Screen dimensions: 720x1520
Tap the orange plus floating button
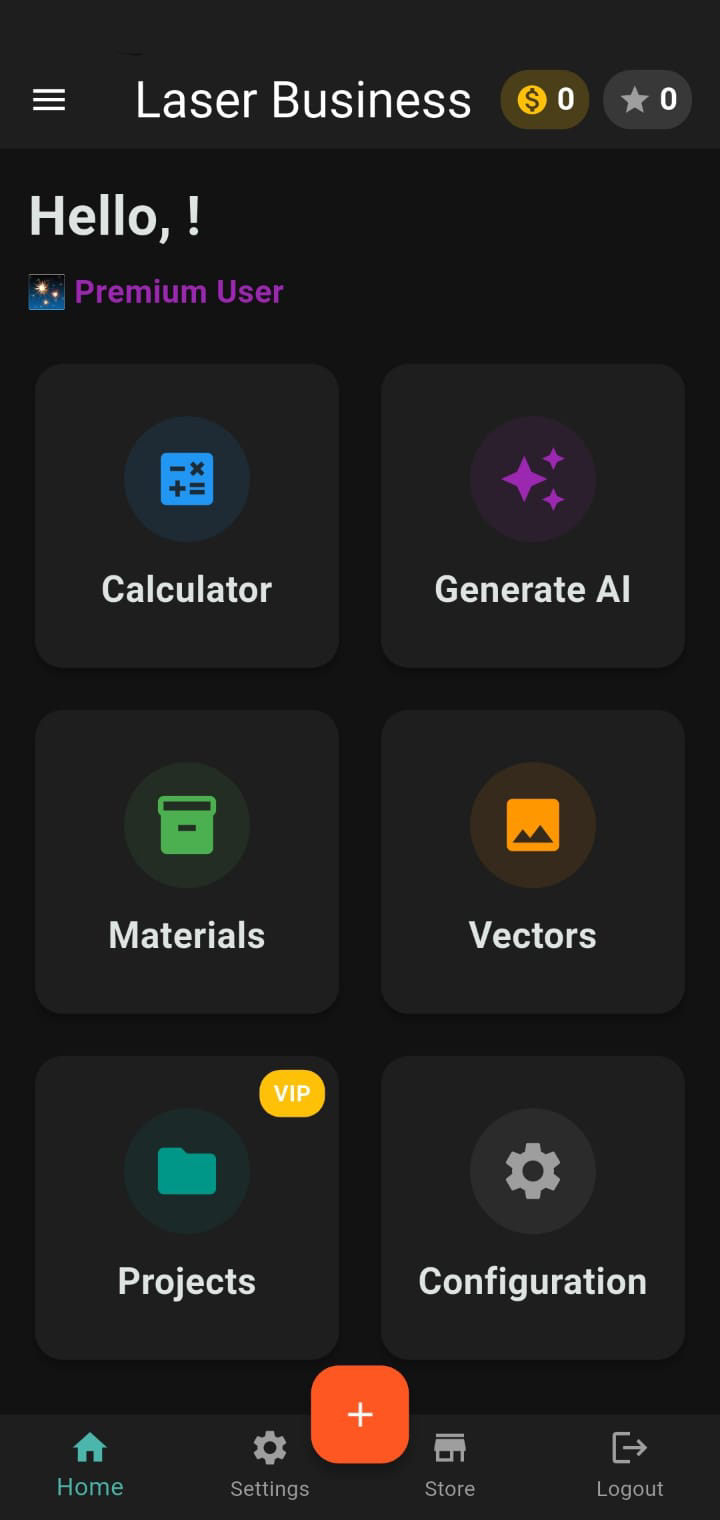click(360, 1414)
